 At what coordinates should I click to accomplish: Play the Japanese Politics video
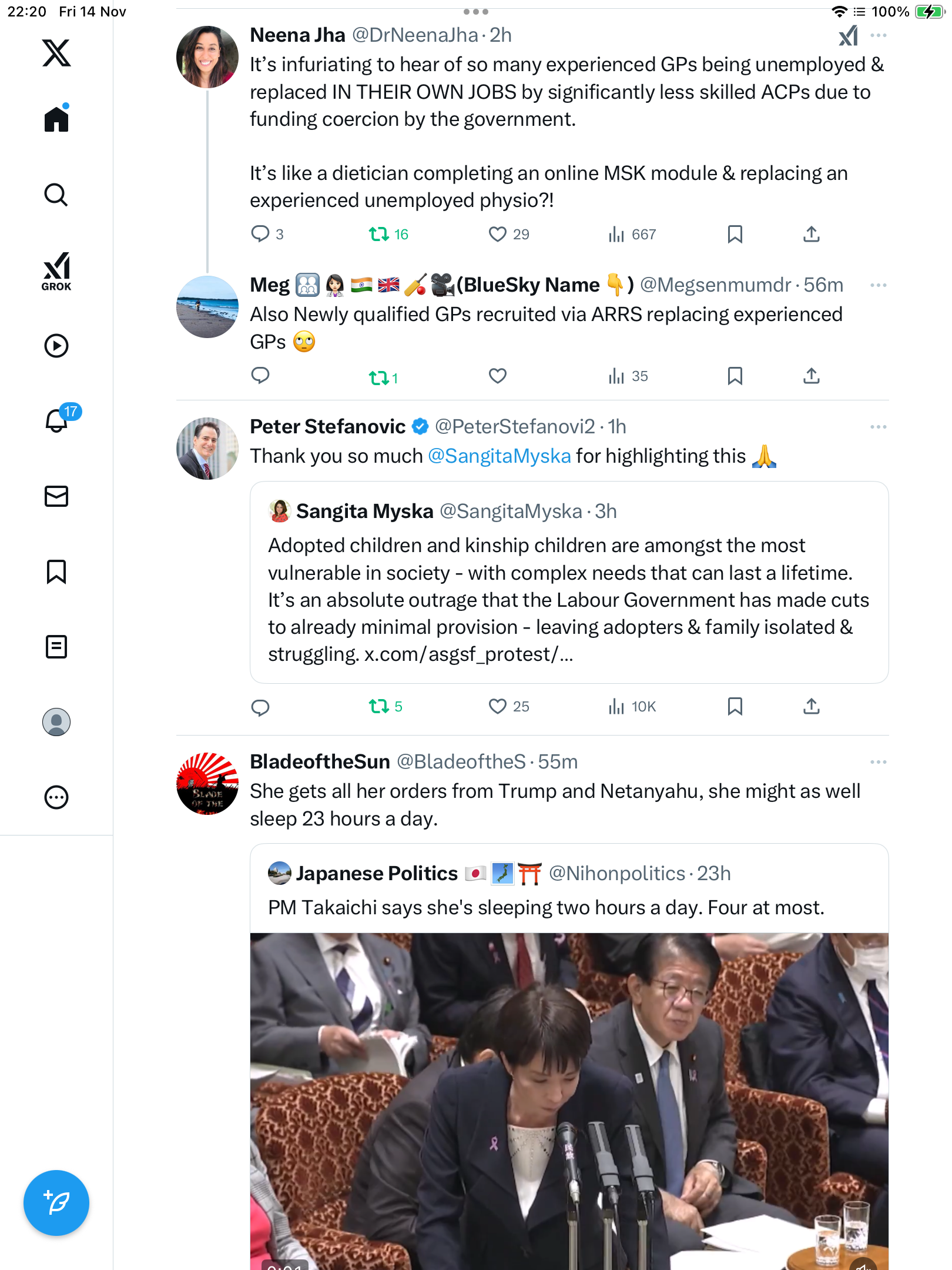568,1099
